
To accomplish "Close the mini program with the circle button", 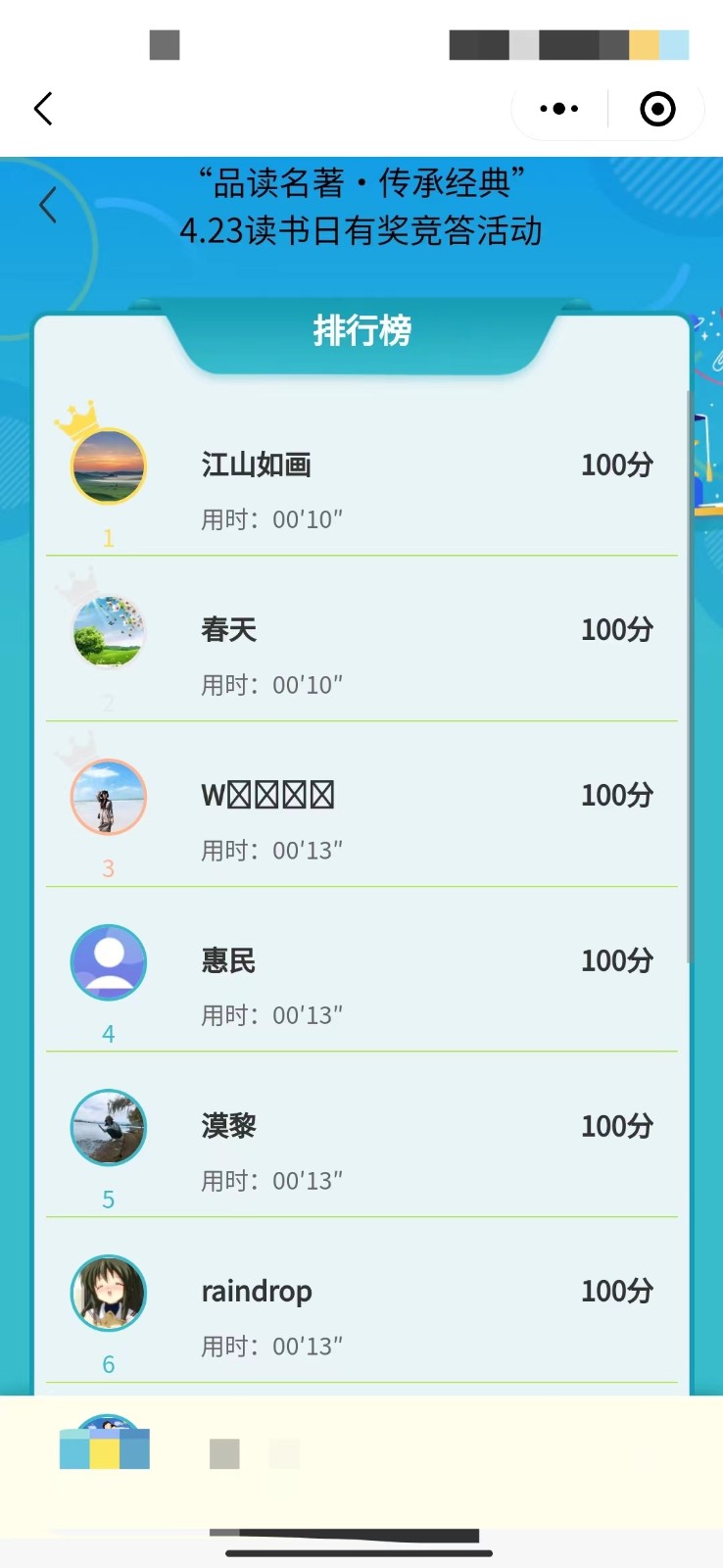I will click(x=657, y=109).
